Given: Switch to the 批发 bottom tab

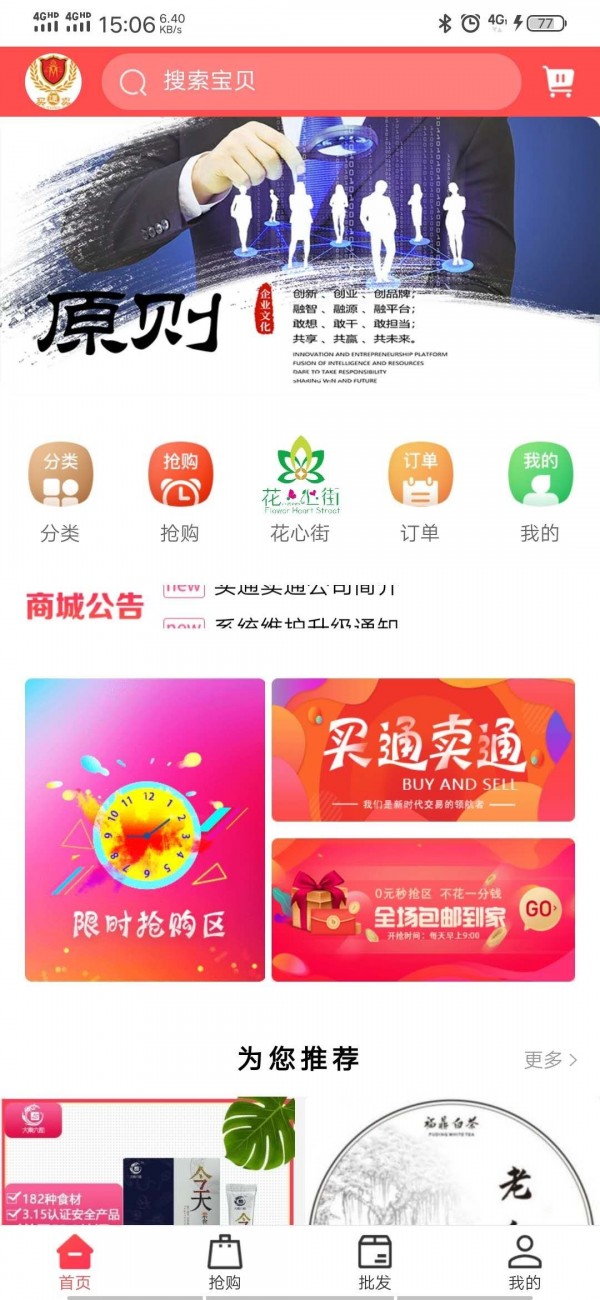Looking at the screenshot, I should coord(375,1263).
